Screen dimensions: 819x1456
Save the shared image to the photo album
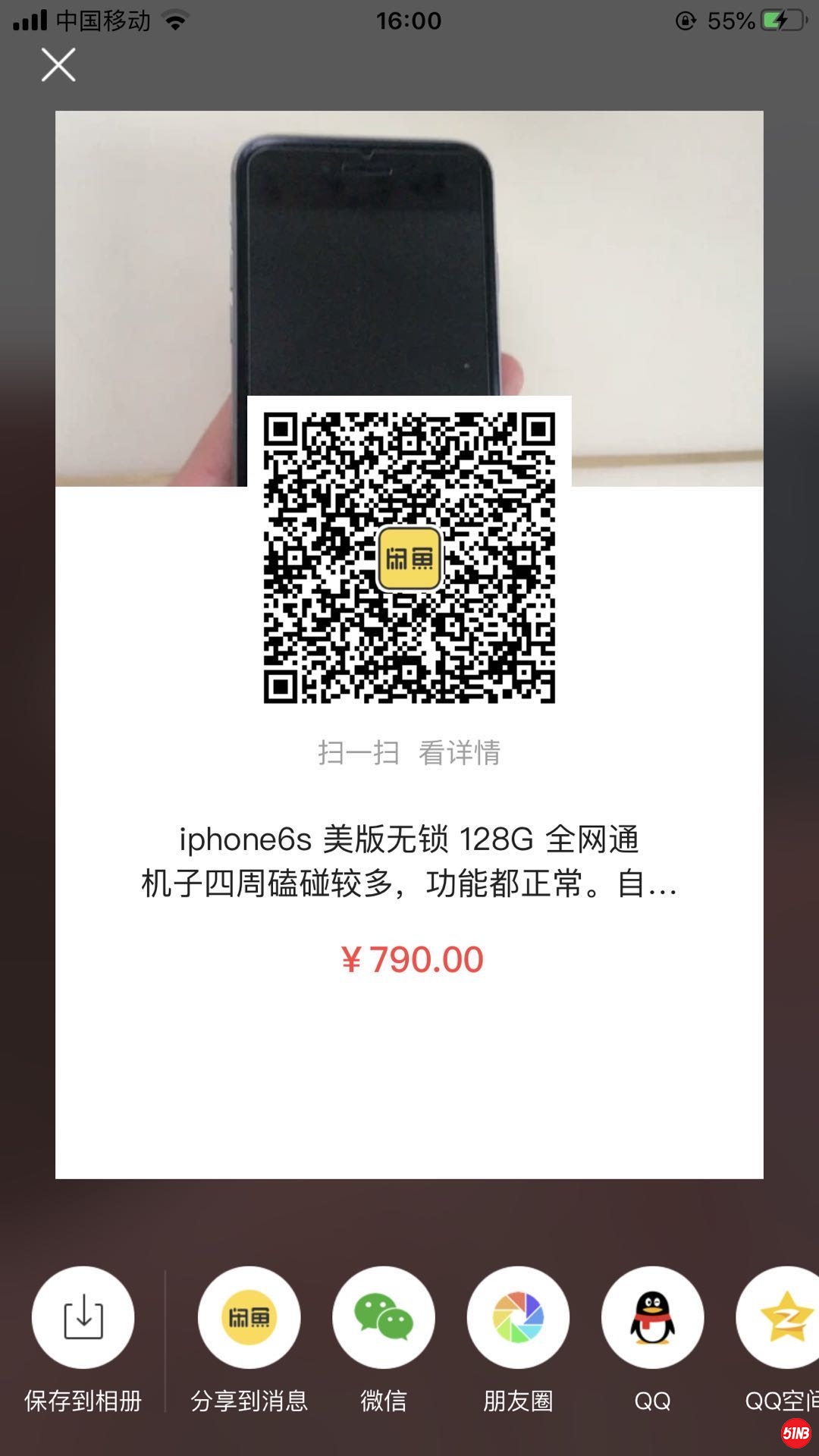pos(82,1319)
